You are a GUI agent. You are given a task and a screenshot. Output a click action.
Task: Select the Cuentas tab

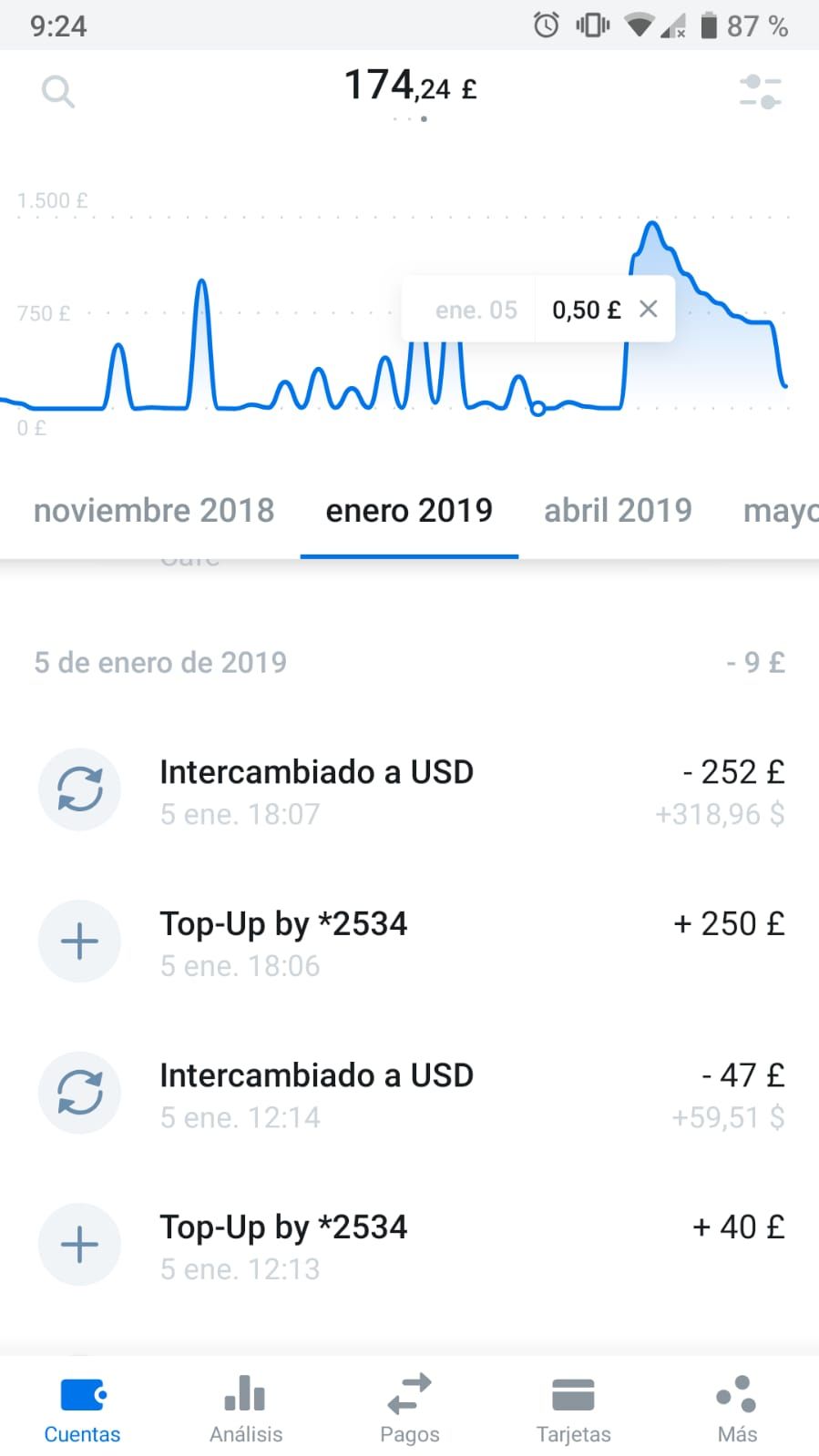[x=82, y=1409]
